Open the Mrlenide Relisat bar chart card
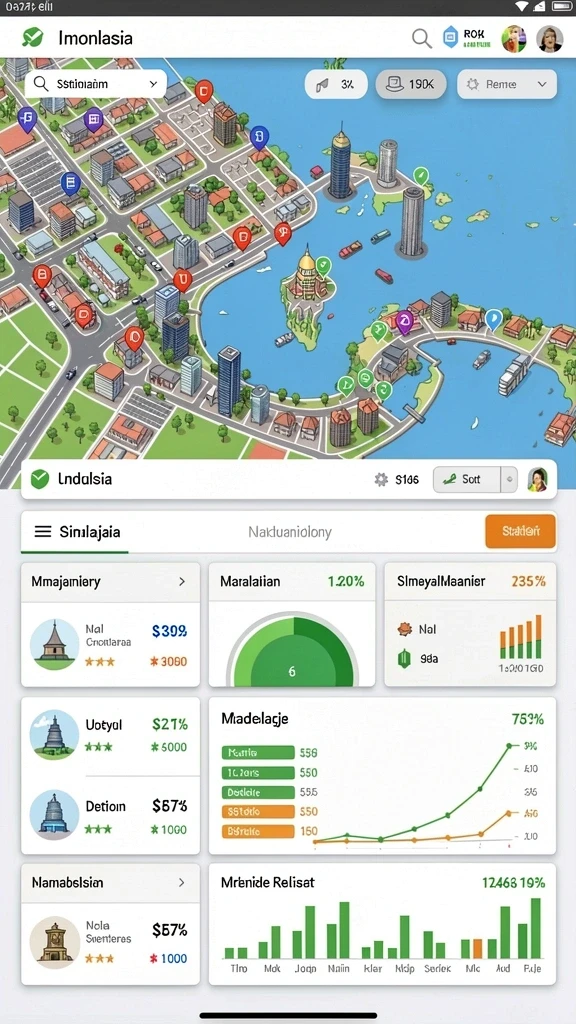Viewport: 576px width, 1024px height. [382, 924]
